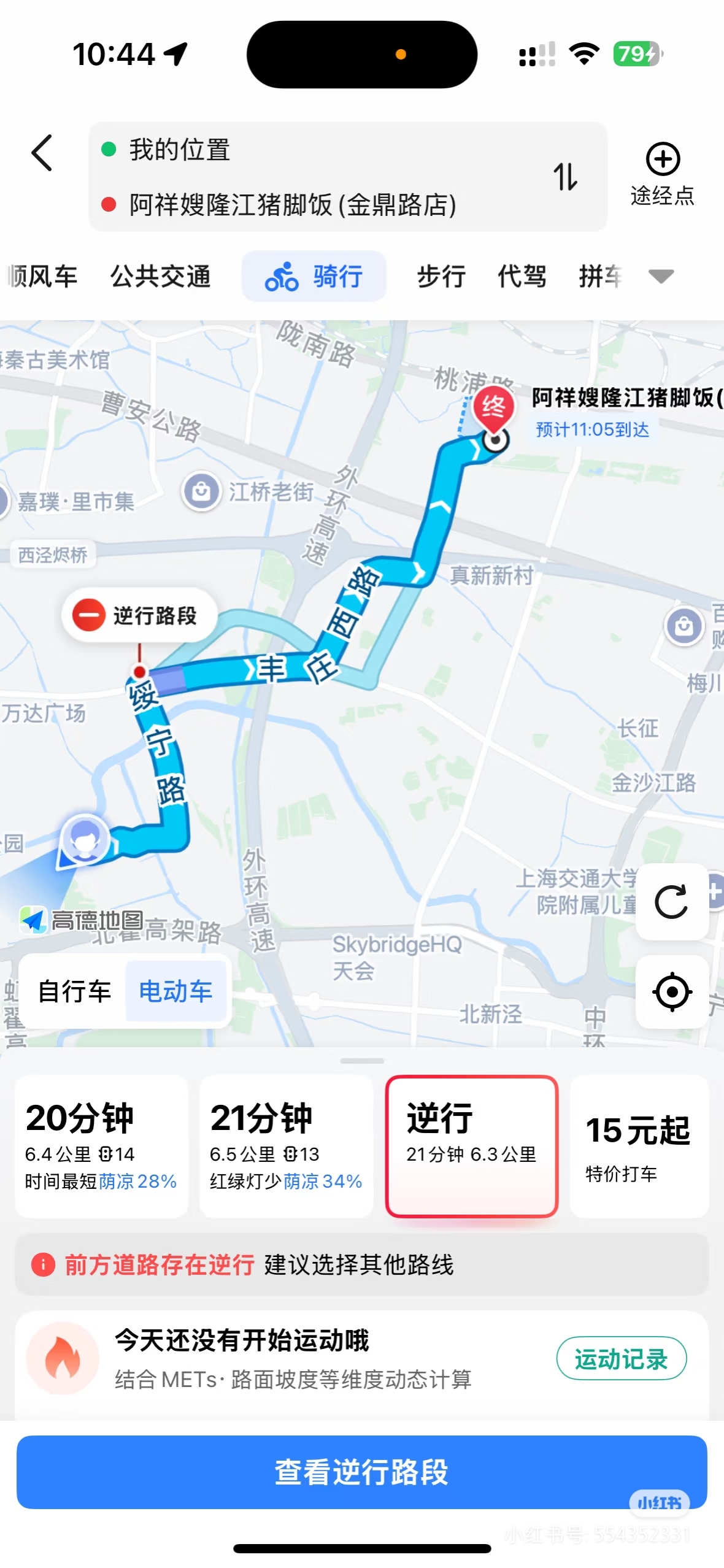This screenshot has height=1568, width=724.
Task: Select the 20分钟 fastest route card
Action: (x=101, y=1145)
